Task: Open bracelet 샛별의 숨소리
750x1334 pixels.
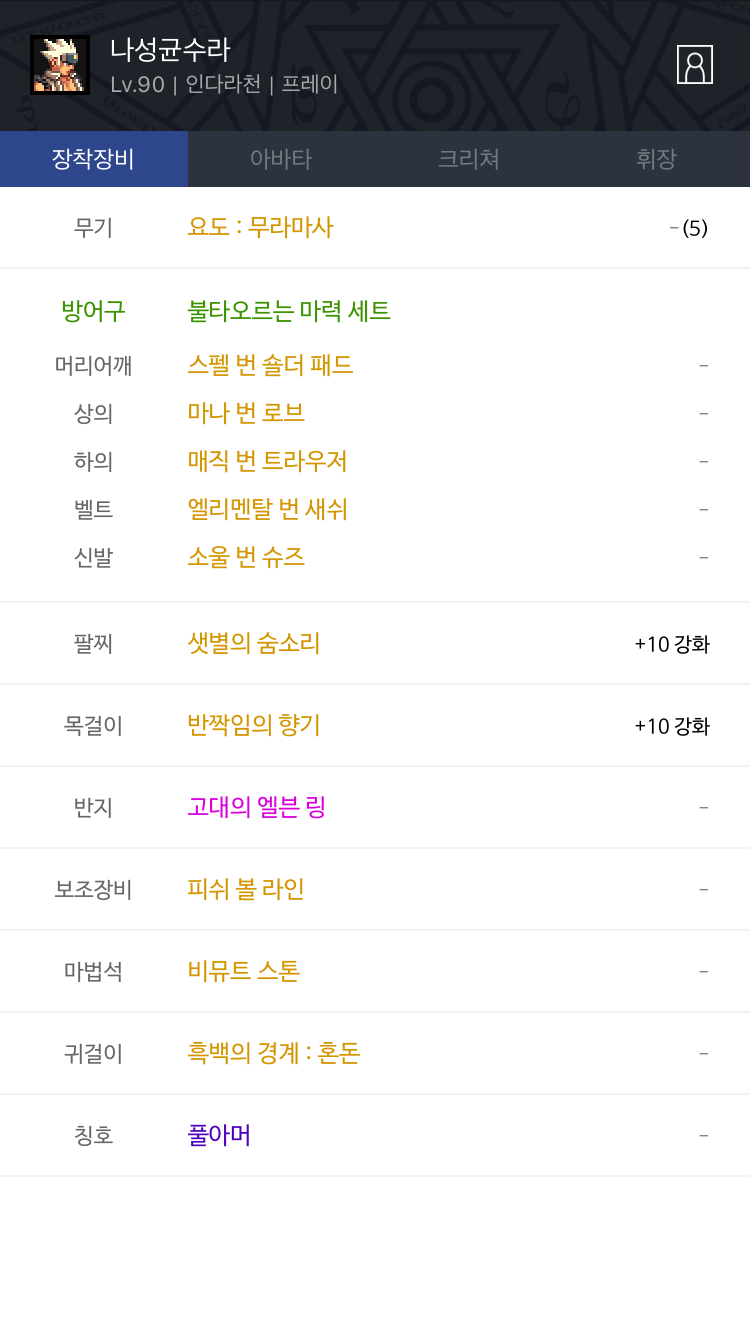Action: 254,643
